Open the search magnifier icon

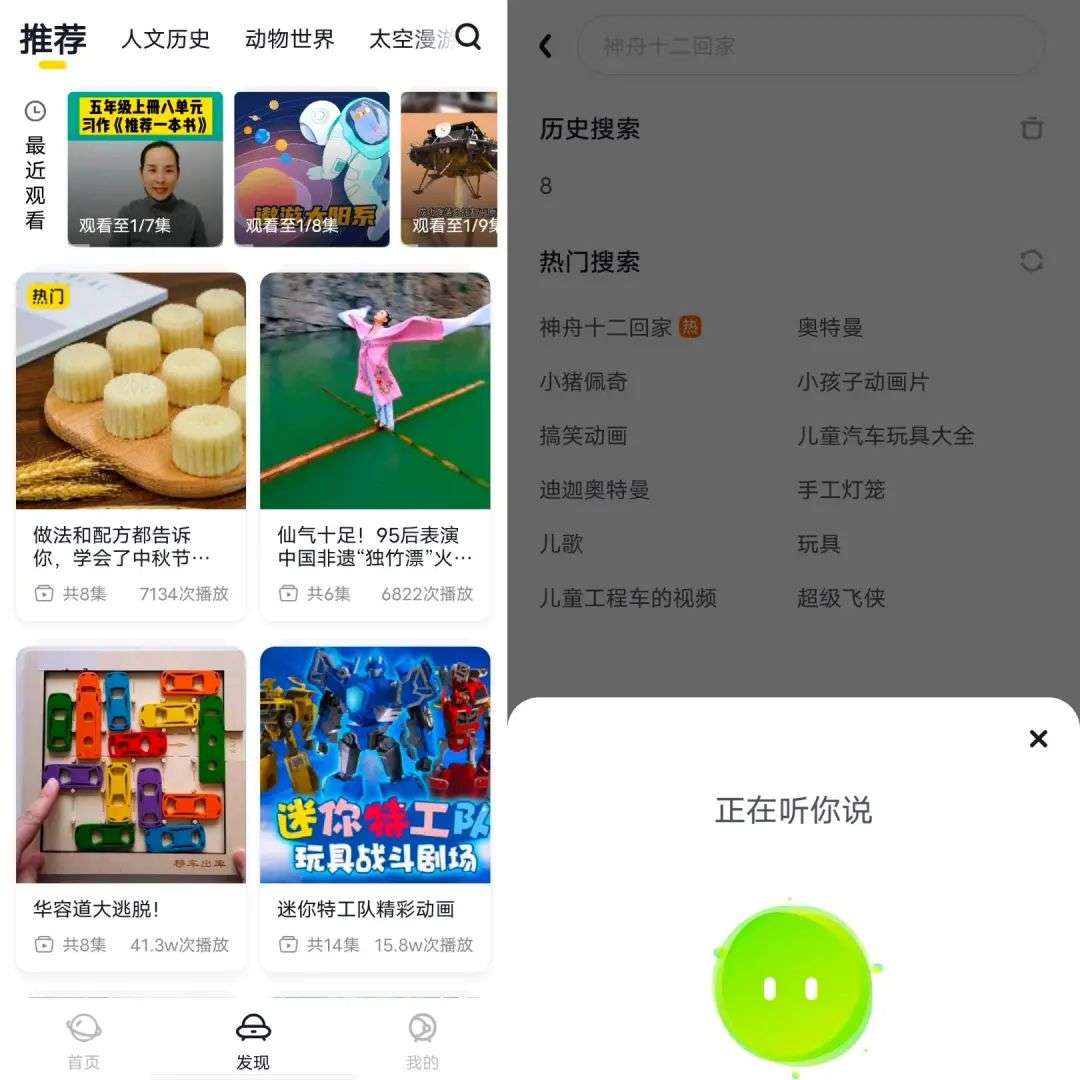[x=468, y=38]
